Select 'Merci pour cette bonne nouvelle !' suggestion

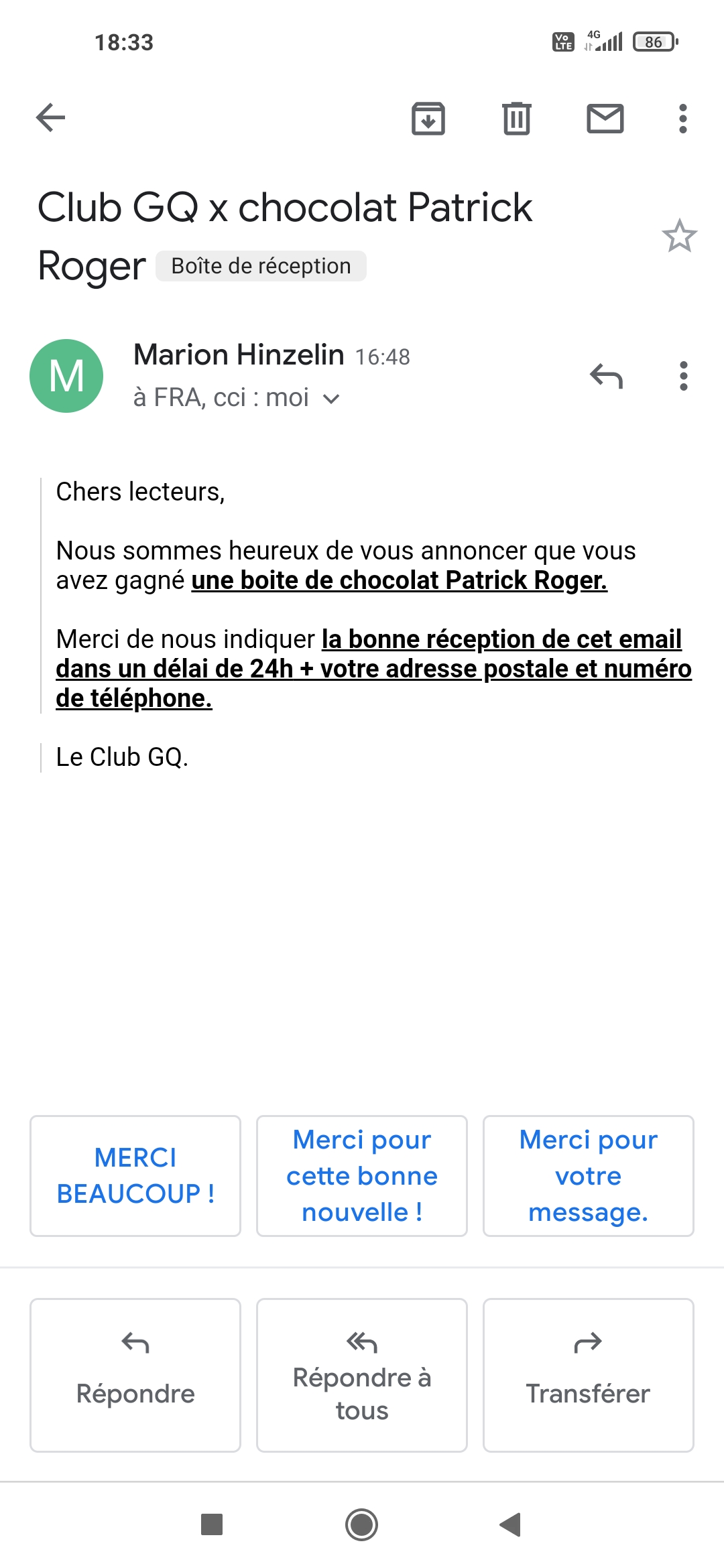pos(362,1176)
